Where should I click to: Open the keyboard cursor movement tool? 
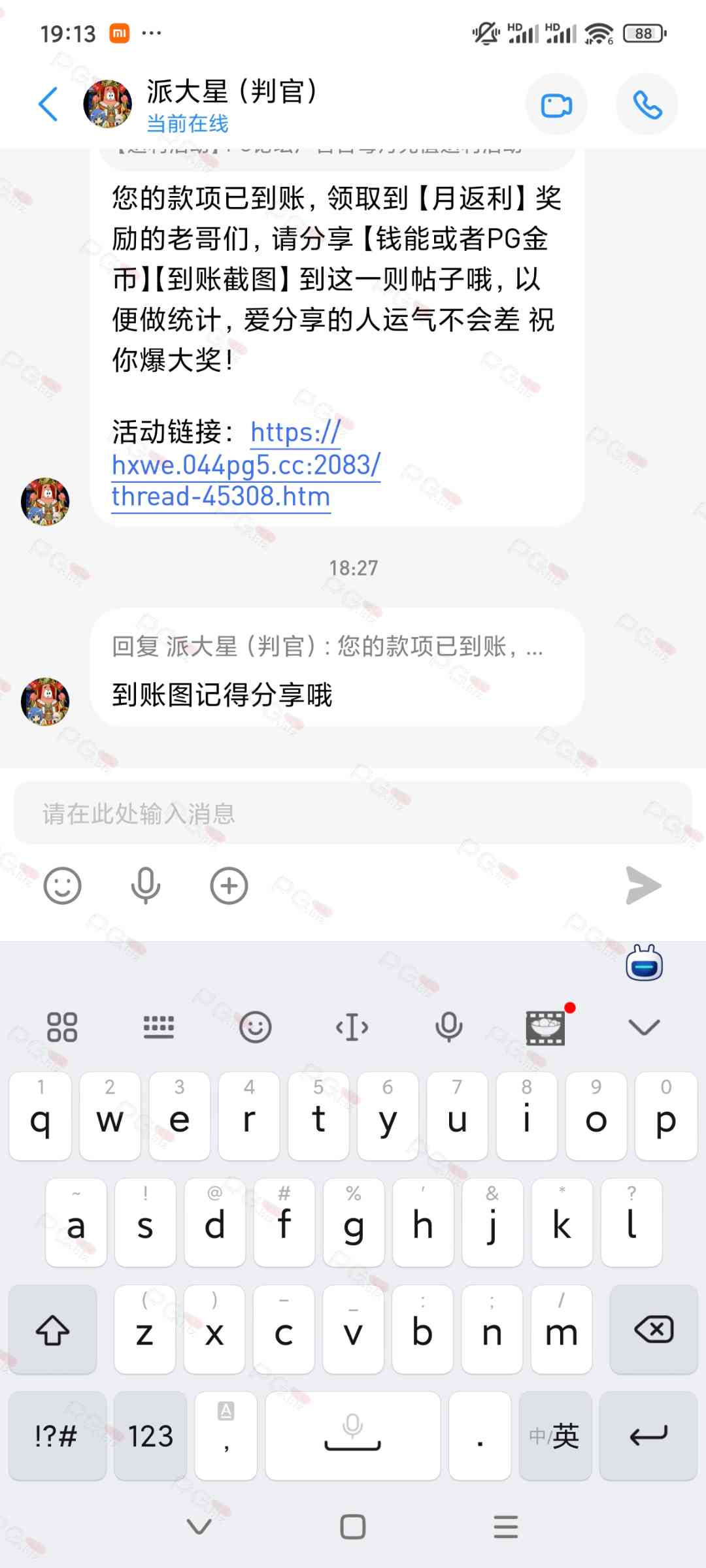(x=352, y=1027)
